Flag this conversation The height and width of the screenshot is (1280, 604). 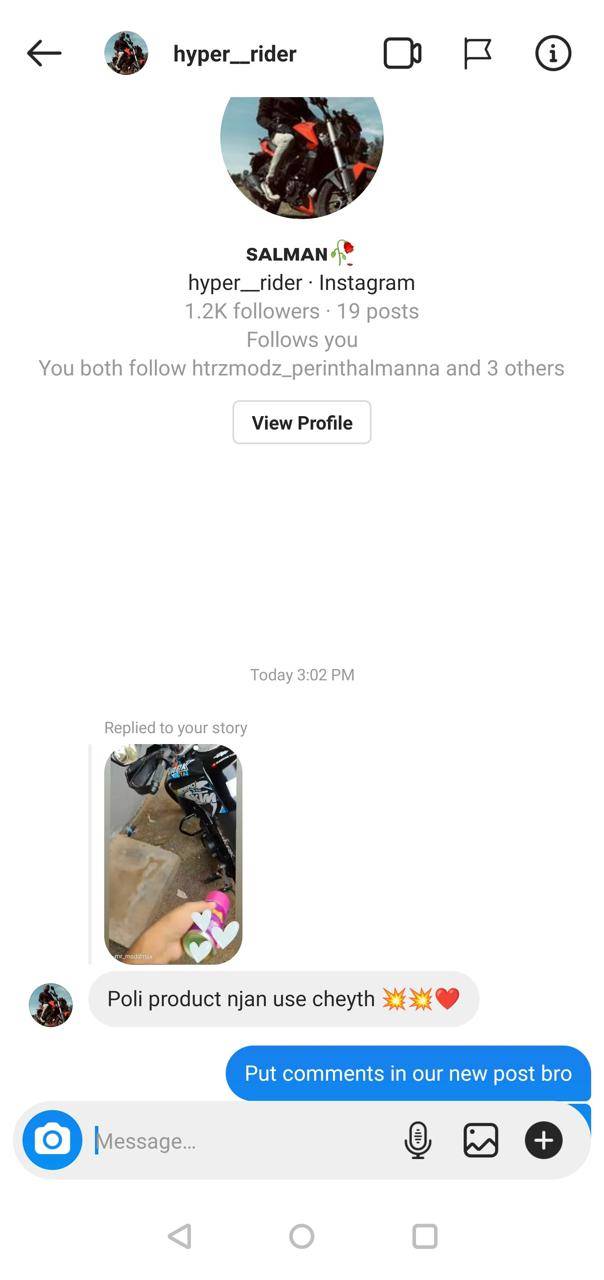point(477,53)
